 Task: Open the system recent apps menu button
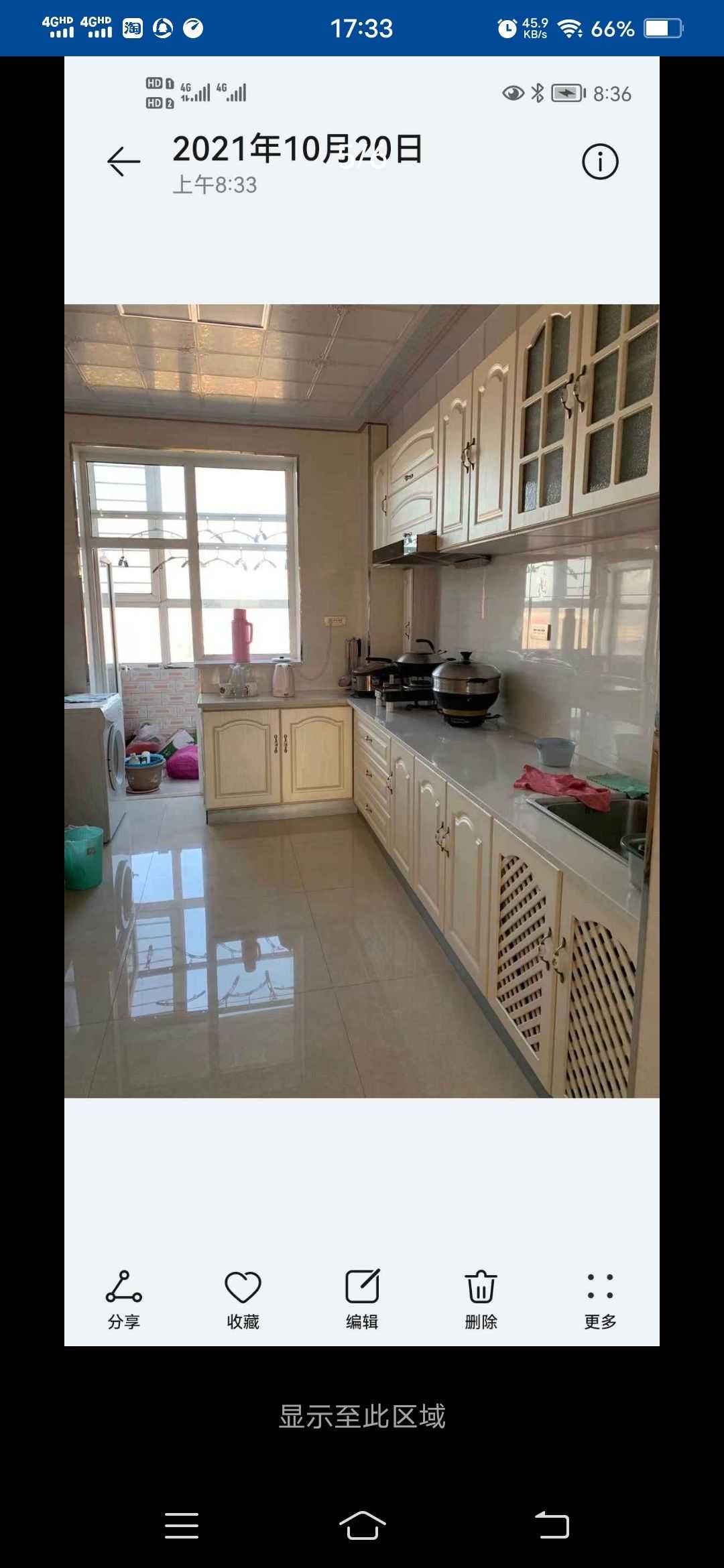(x=182, y=1526)
